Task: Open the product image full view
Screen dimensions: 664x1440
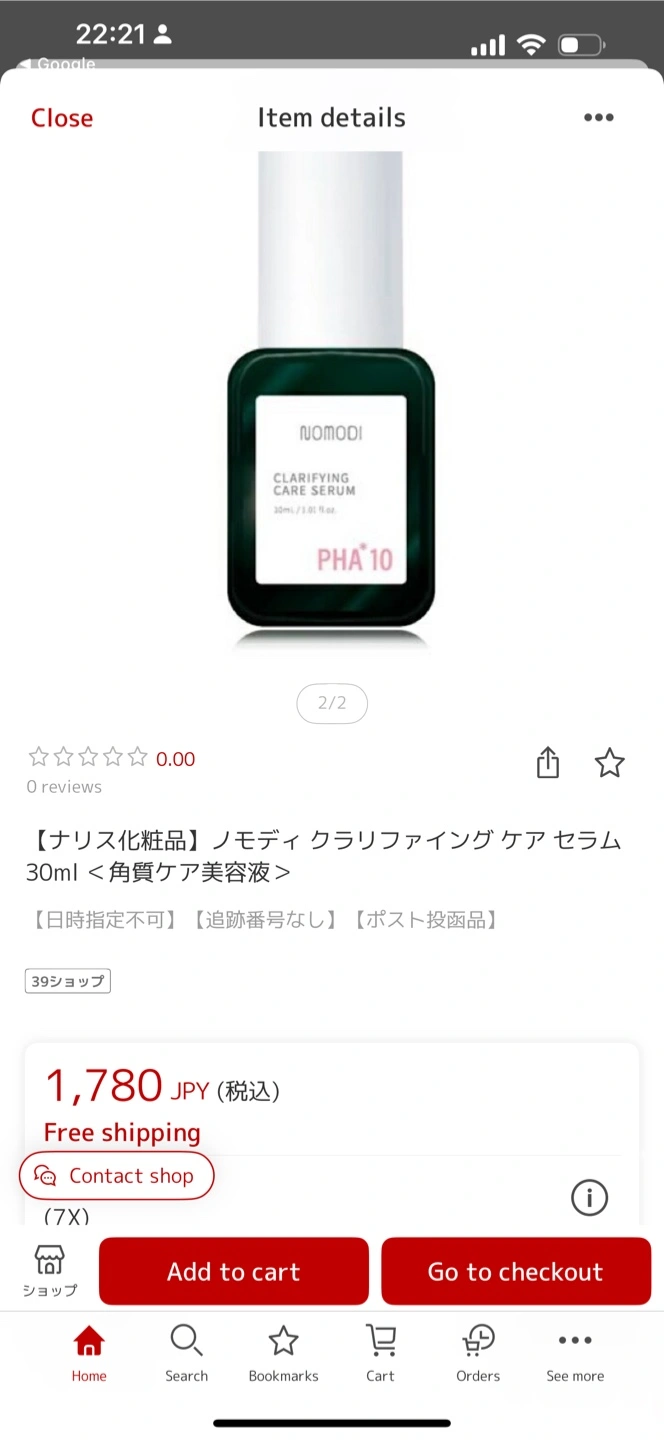Action: pyautogui.click(x=331, y=400)
